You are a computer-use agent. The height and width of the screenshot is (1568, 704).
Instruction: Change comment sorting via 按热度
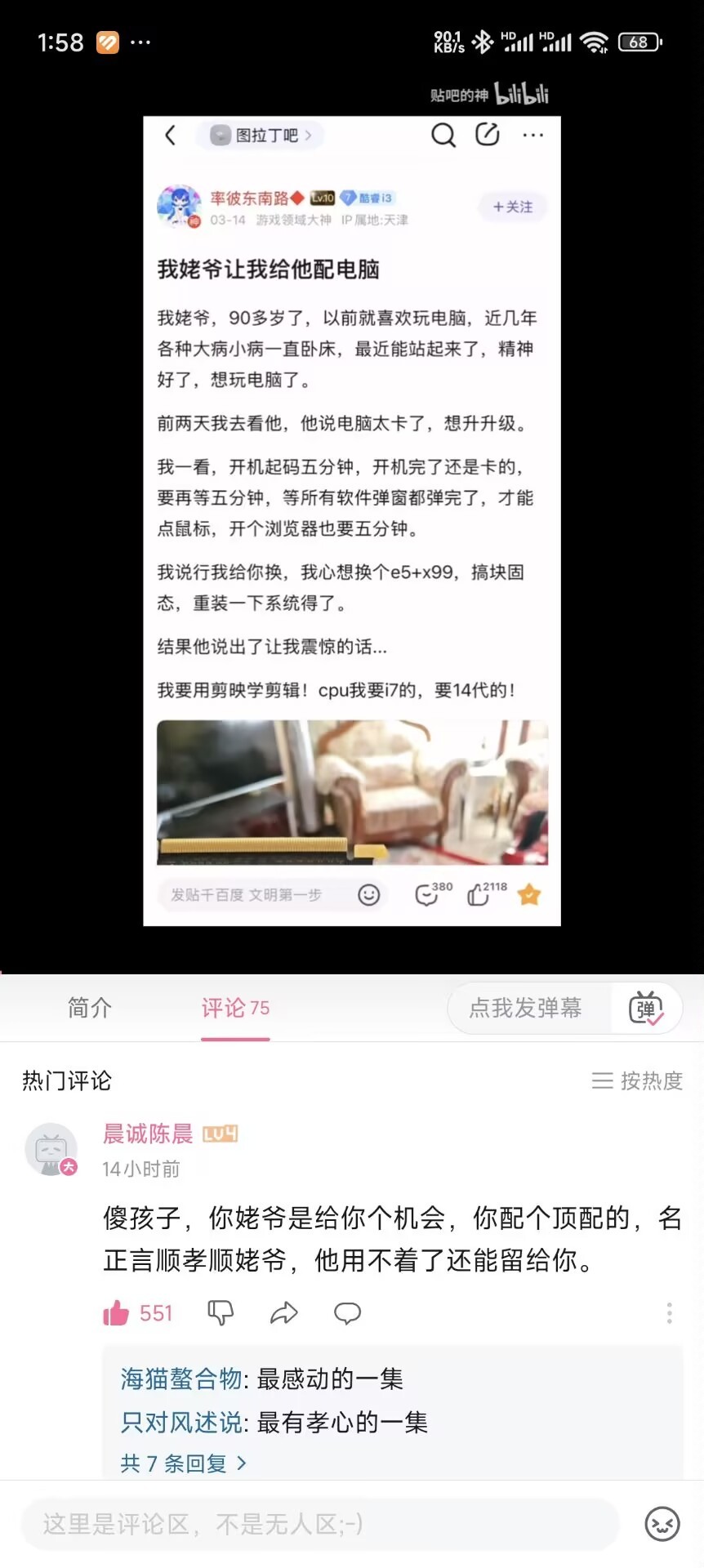click(637, 1080)
